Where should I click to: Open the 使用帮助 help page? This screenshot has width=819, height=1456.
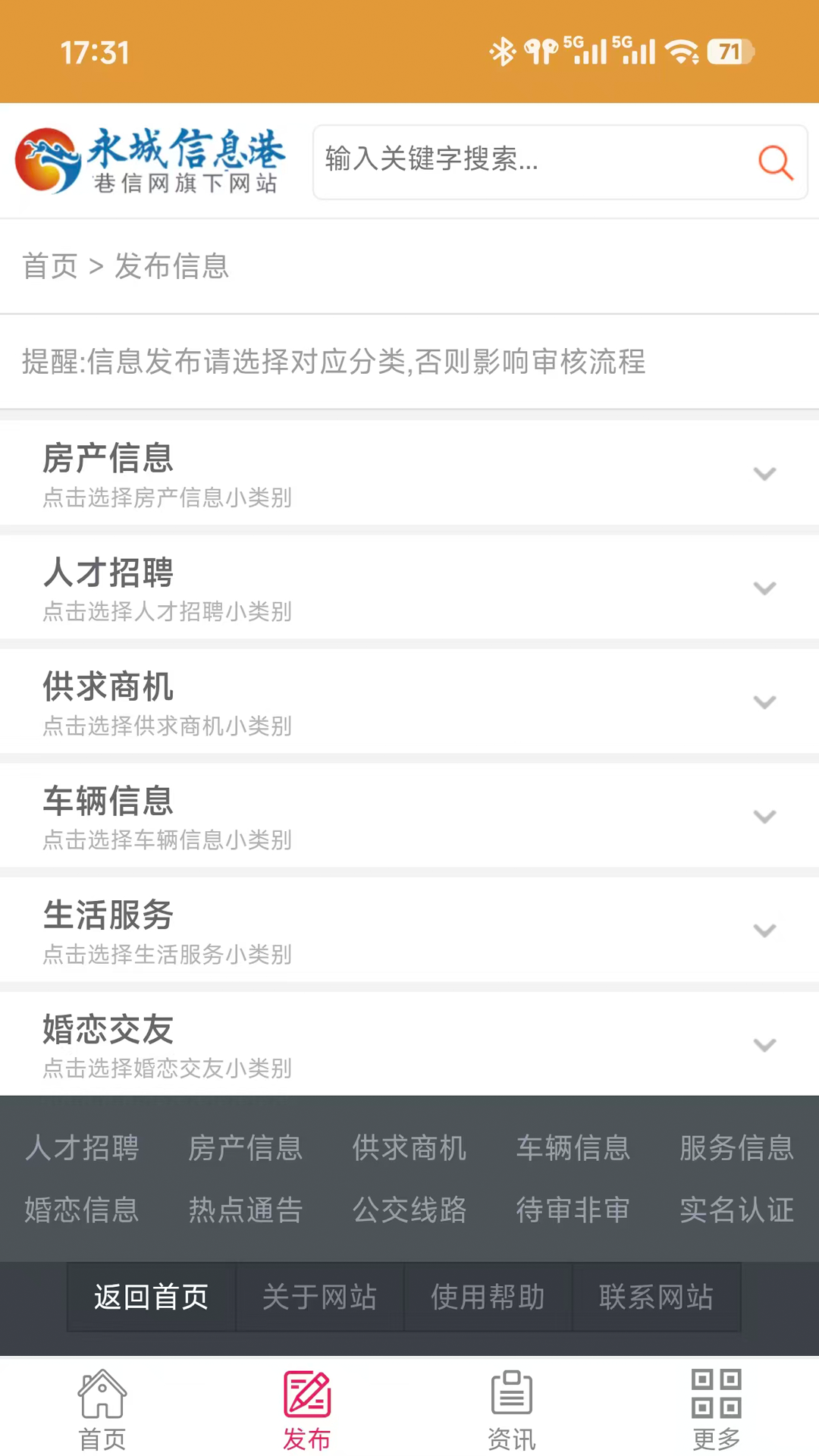pos(488,1297)
